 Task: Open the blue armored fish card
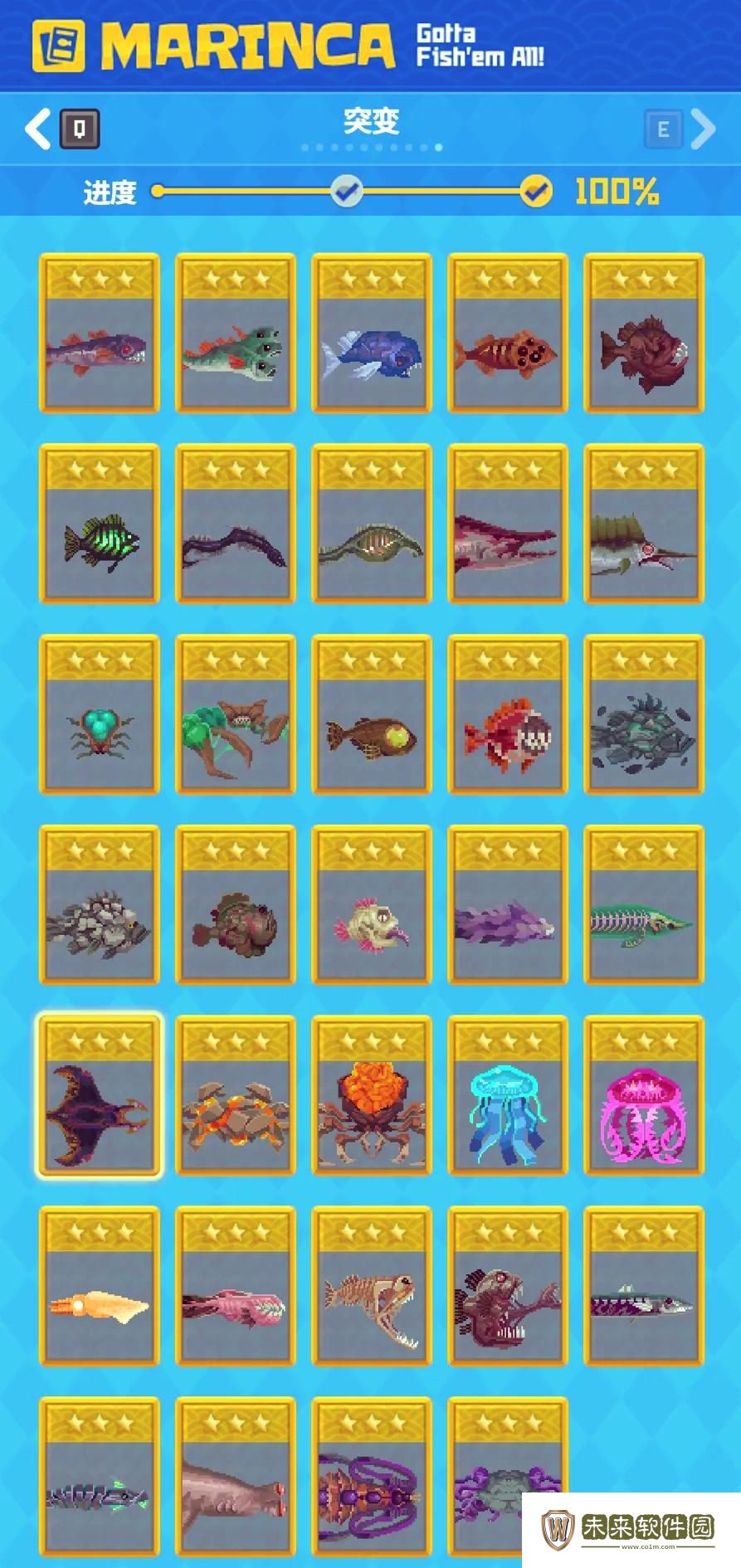[x=372, y=334]
